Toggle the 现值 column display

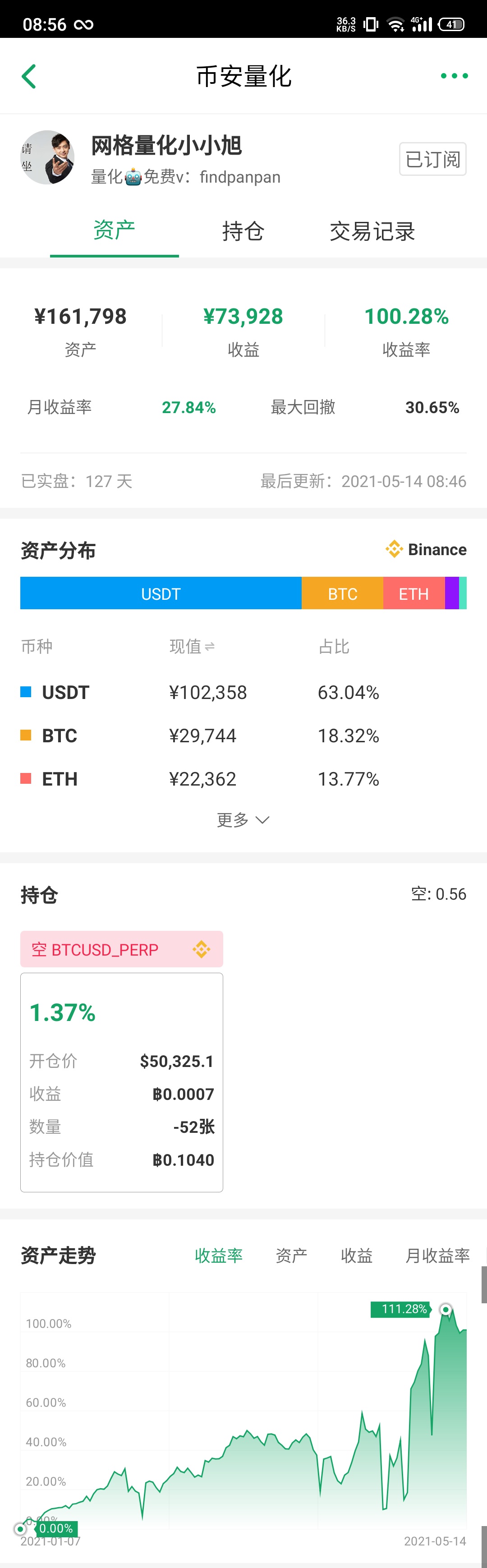pyautogui.click(x=192, y=646)
